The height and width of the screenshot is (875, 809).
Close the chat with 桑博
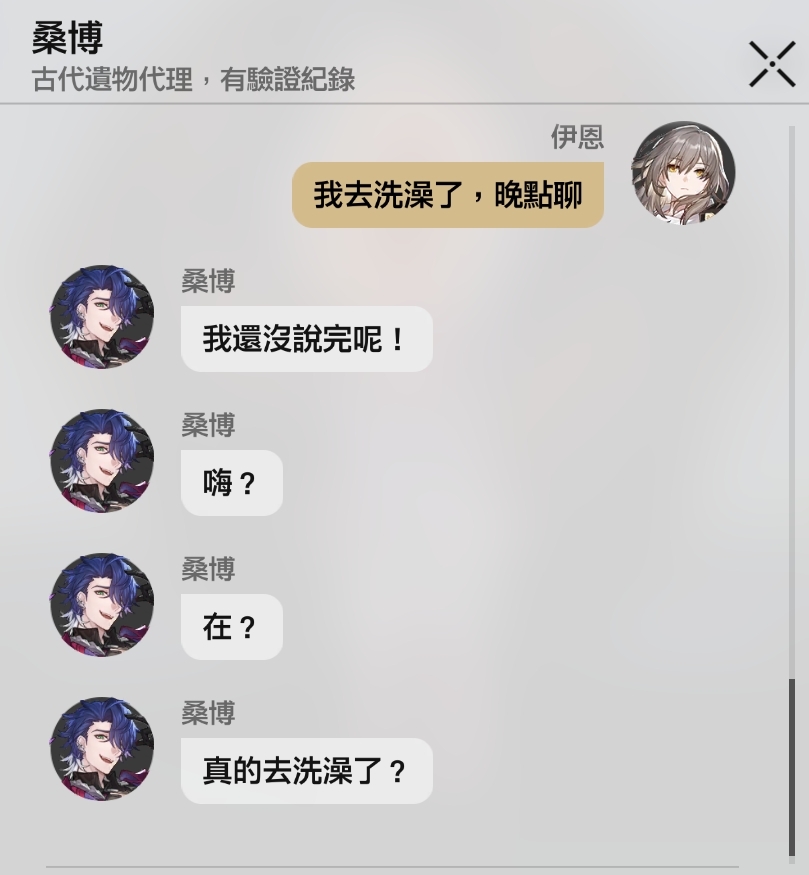click(772, 65)
